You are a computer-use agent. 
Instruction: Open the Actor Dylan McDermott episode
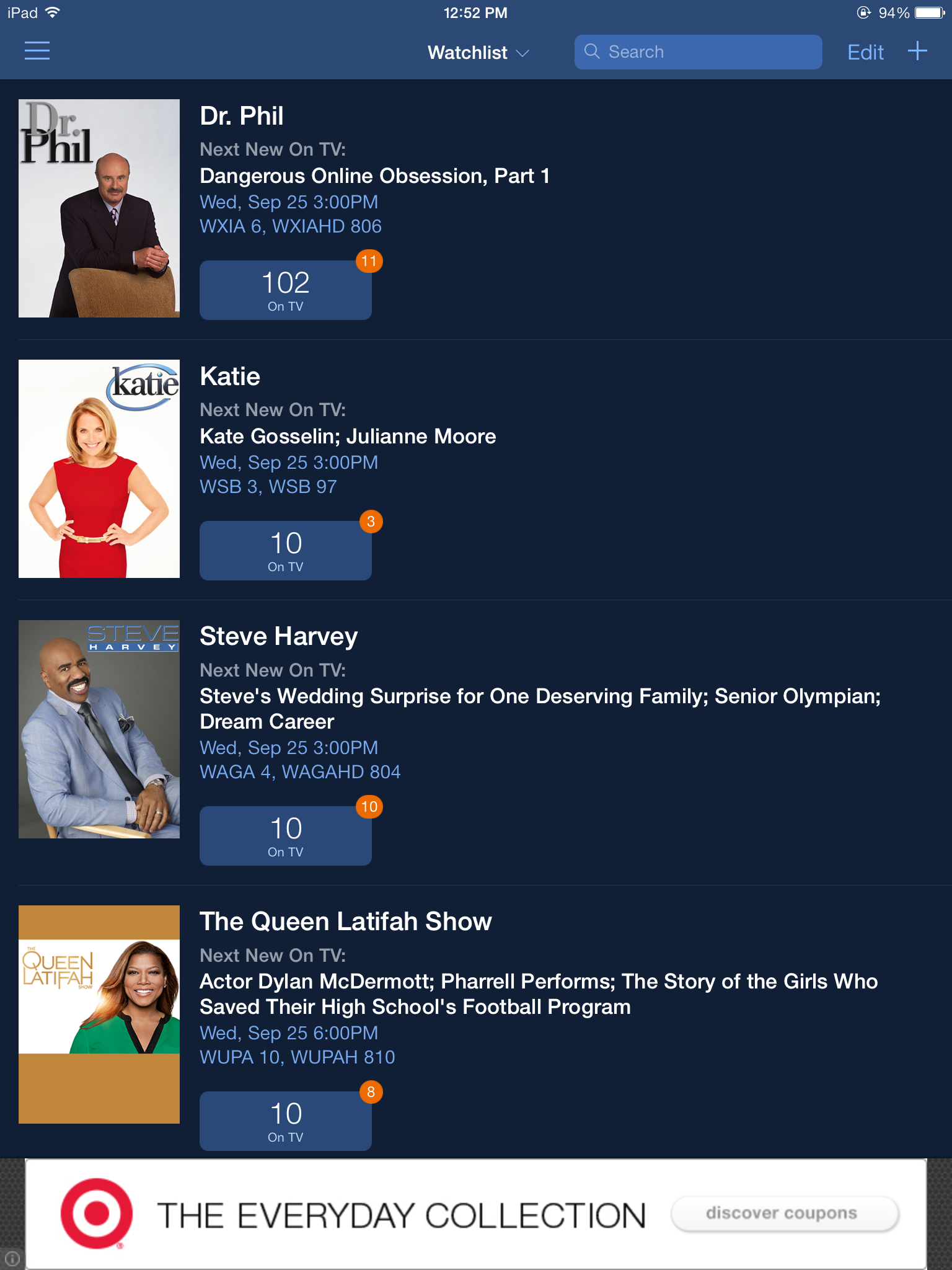538,993
